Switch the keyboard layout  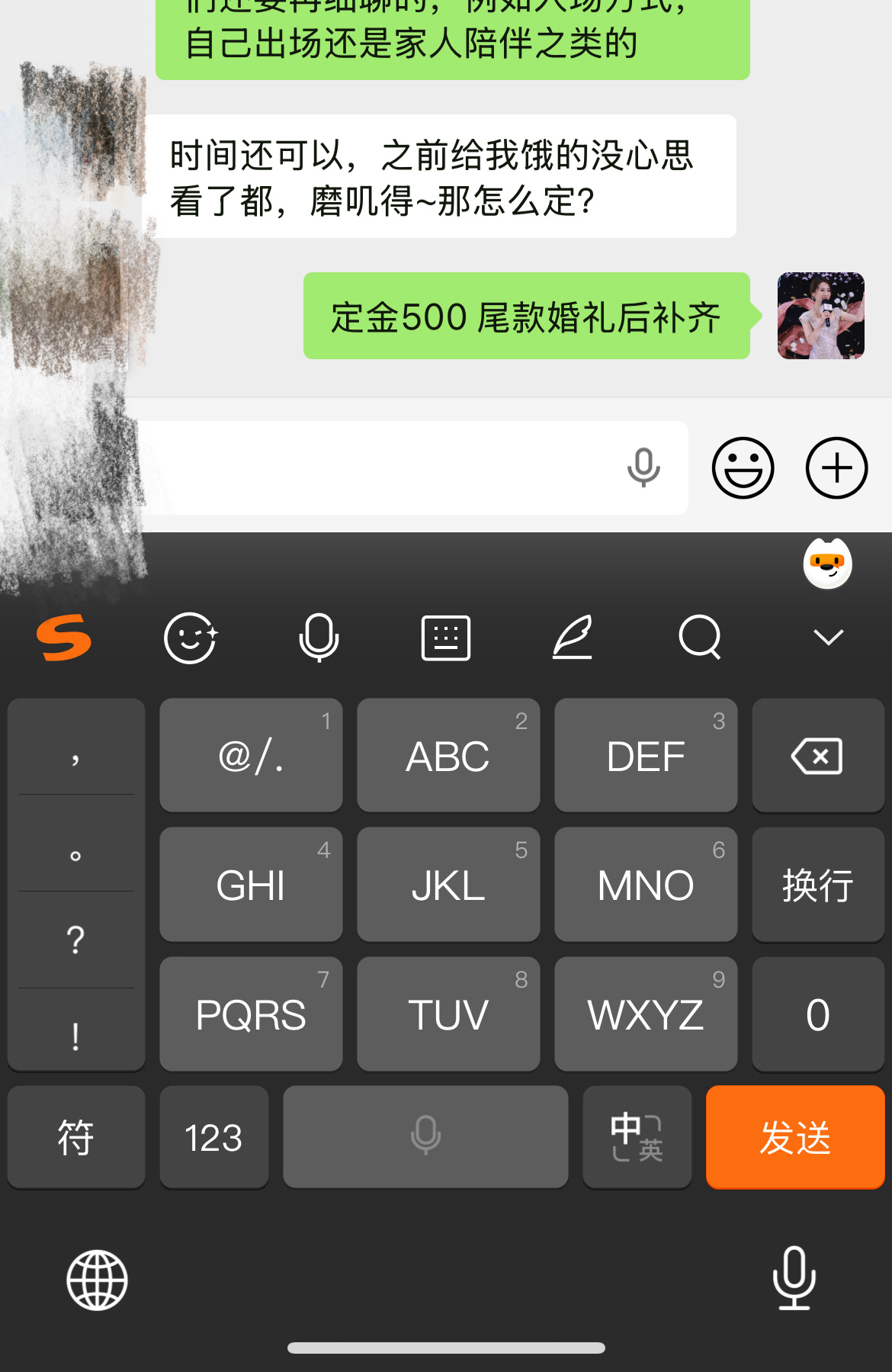(446, 638)
